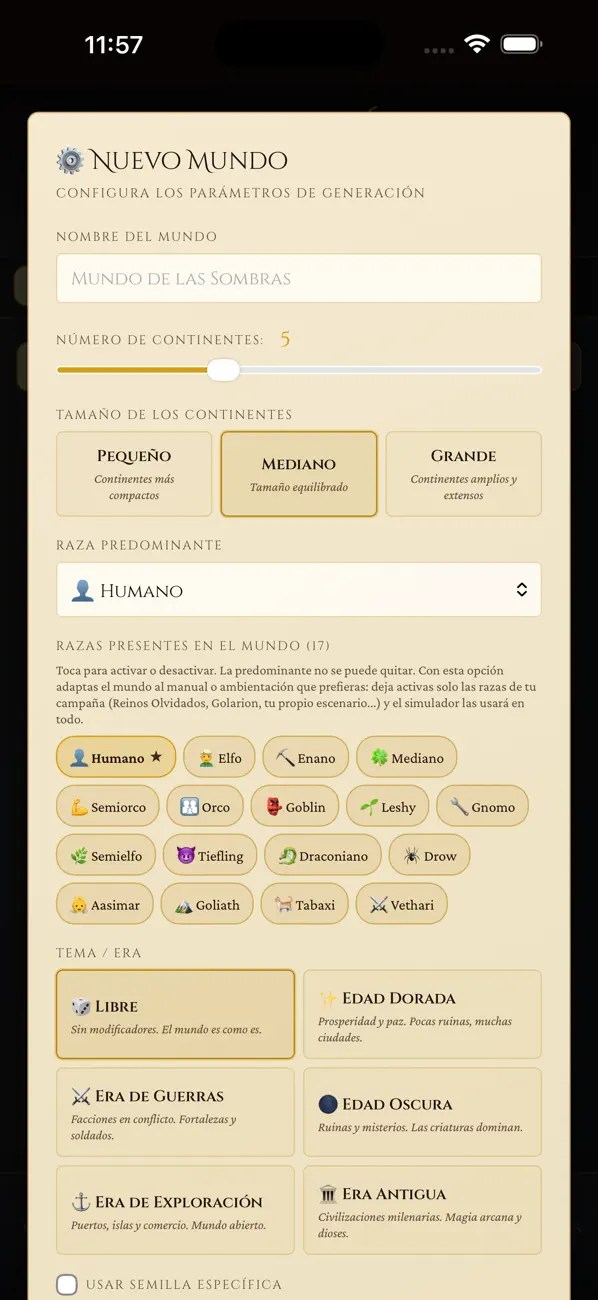Select the Pequeño continent size
The width and height of the screenshot is (598, 1300).
tap(134, 474)
